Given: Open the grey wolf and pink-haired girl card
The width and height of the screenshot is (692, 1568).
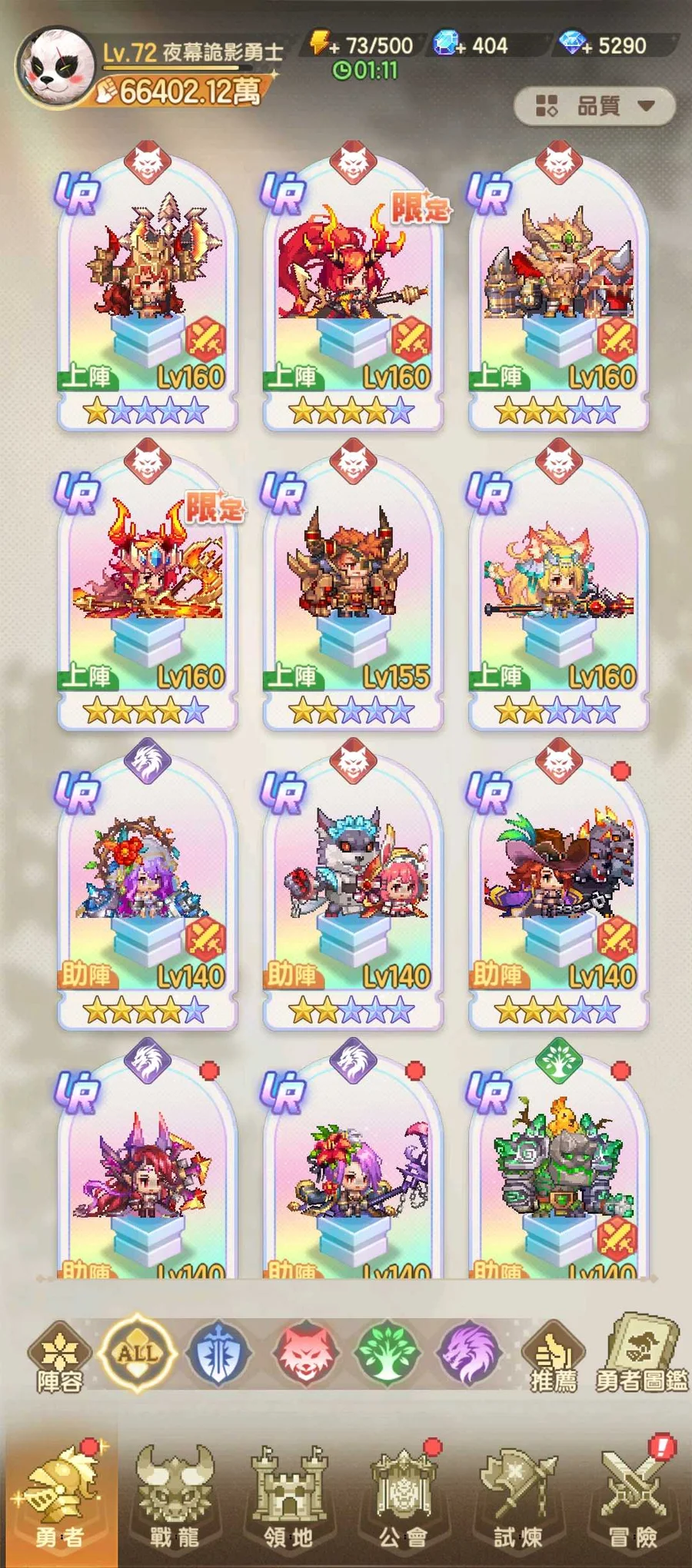Looking at the screenshot, I should tap(352, 884).
